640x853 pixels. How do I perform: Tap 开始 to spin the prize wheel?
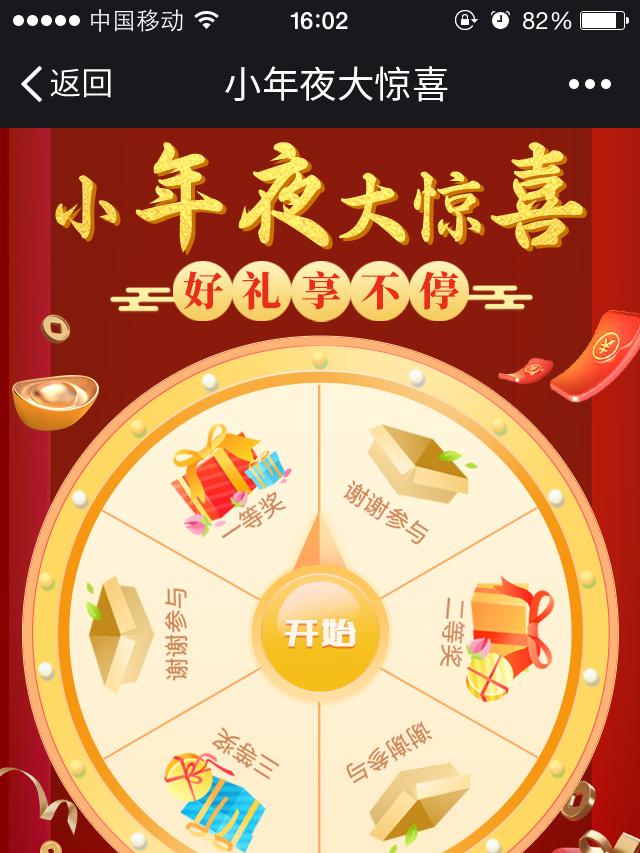(x=319, y=632)
